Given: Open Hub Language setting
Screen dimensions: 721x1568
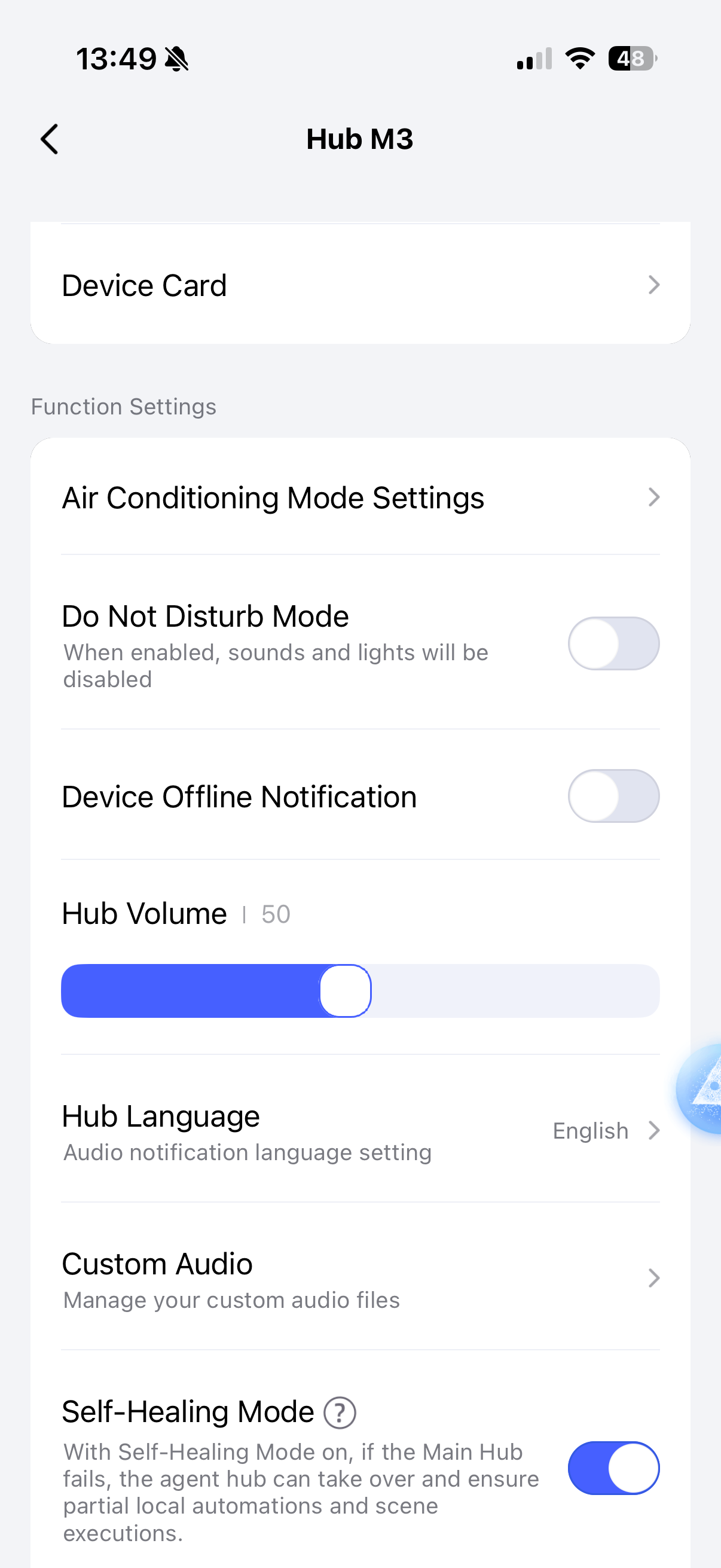Looking at the screenshot, I should click(360, 1131).
